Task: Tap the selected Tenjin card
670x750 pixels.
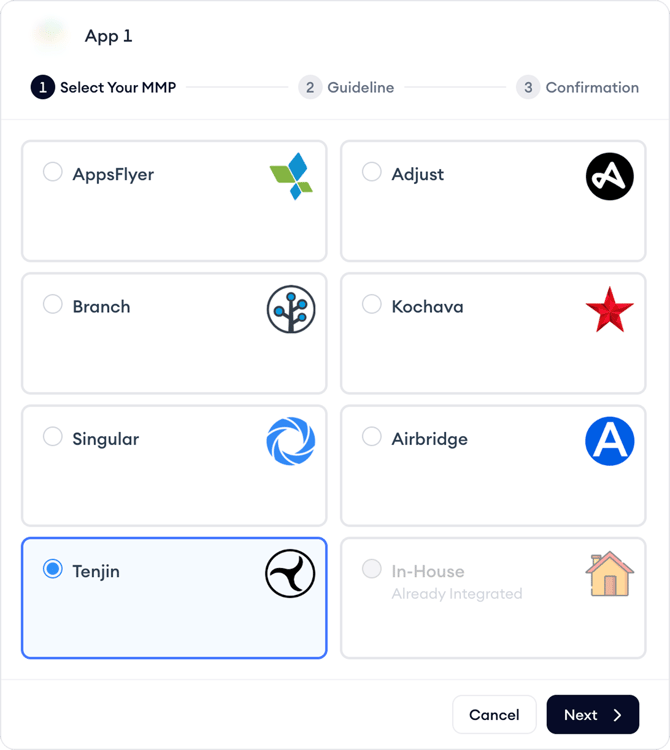Action: [x=174, y=598]
